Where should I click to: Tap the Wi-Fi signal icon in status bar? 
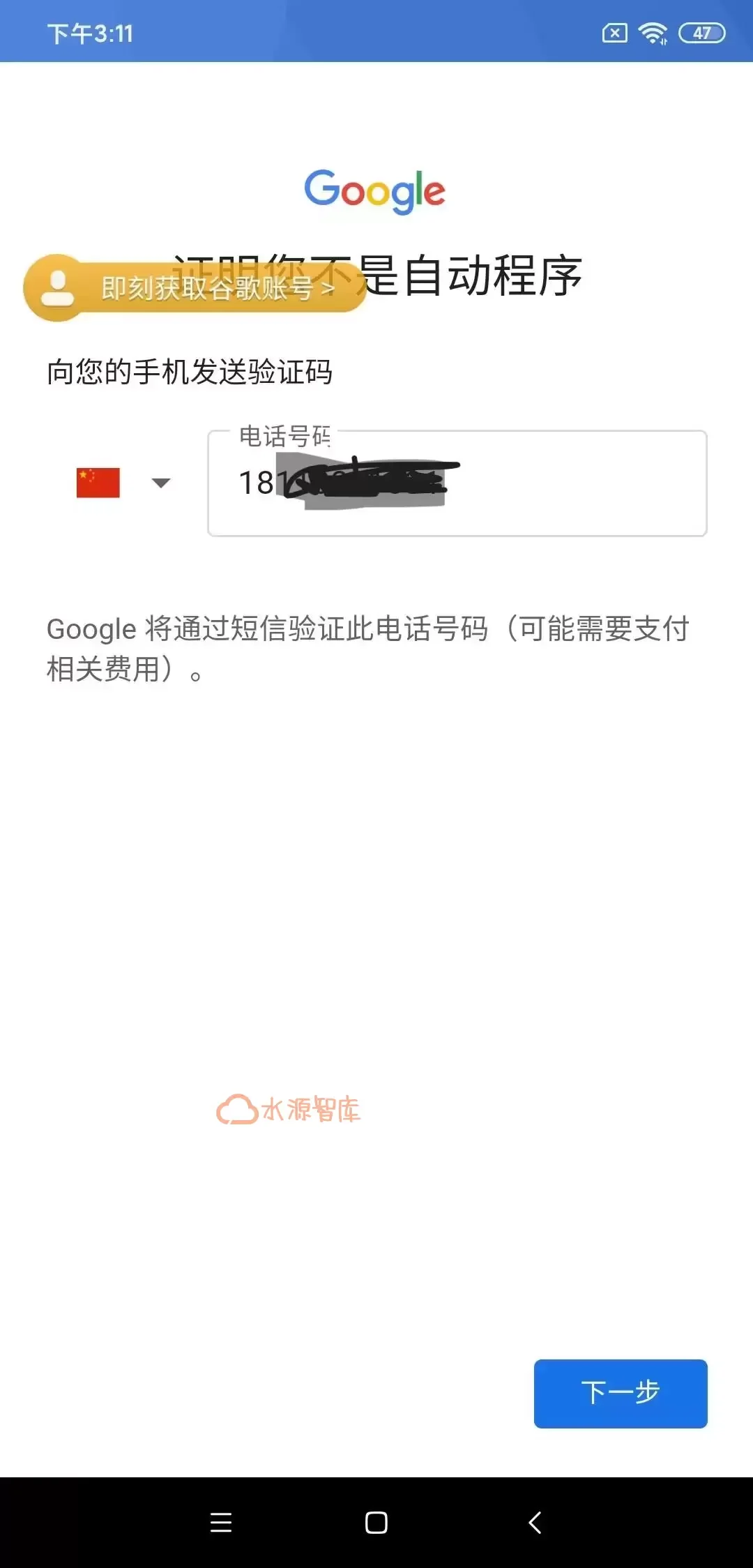pos(654,31)
